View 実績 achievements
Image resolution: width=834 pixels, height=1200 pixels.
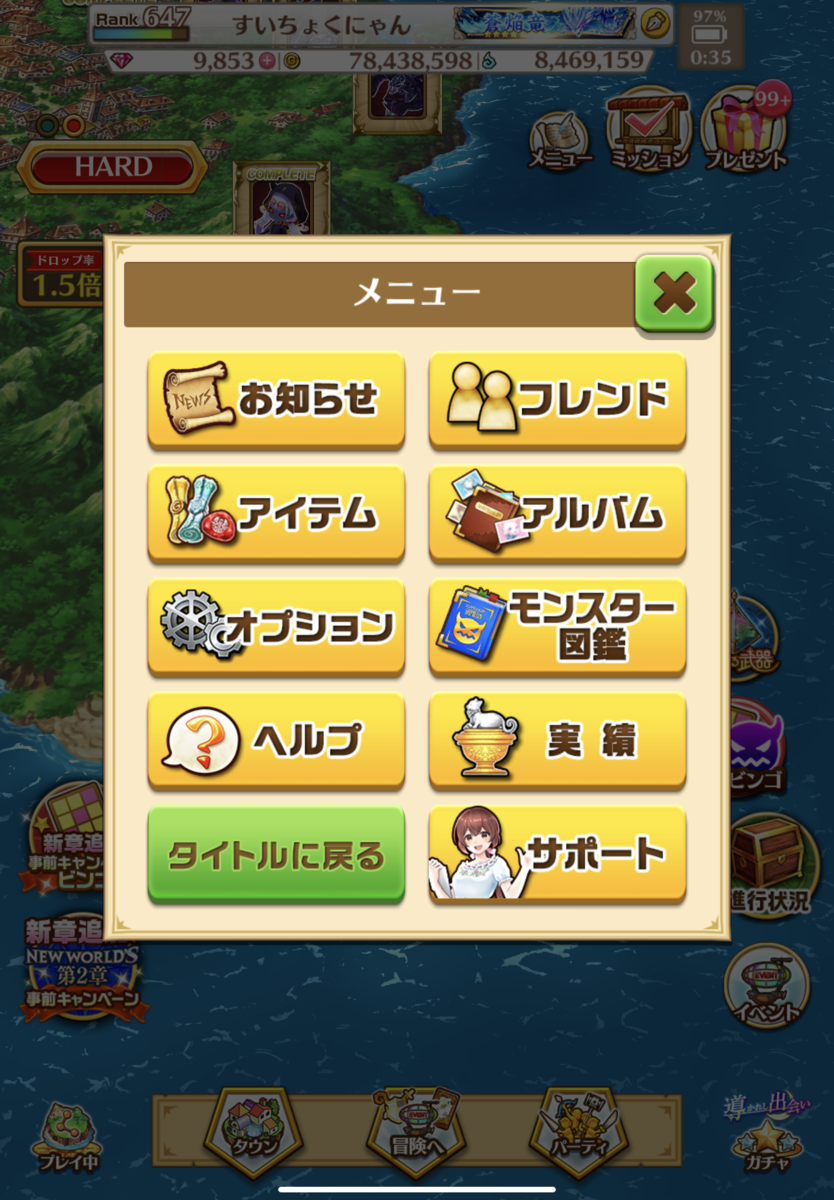coord(557,741)
